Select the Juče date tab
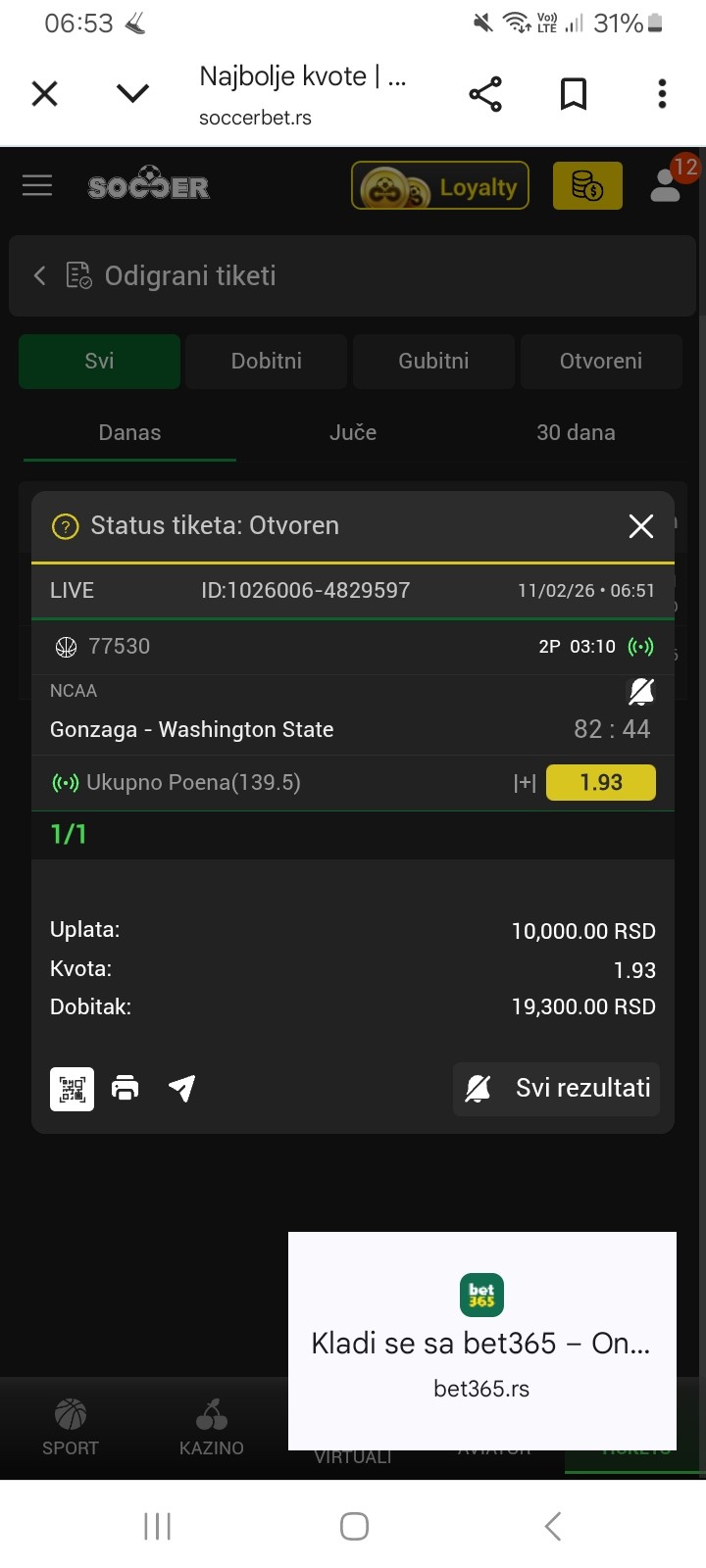The width and height of the screenshot is (706, 1568). pyautogui.click(x=353, y=433)
